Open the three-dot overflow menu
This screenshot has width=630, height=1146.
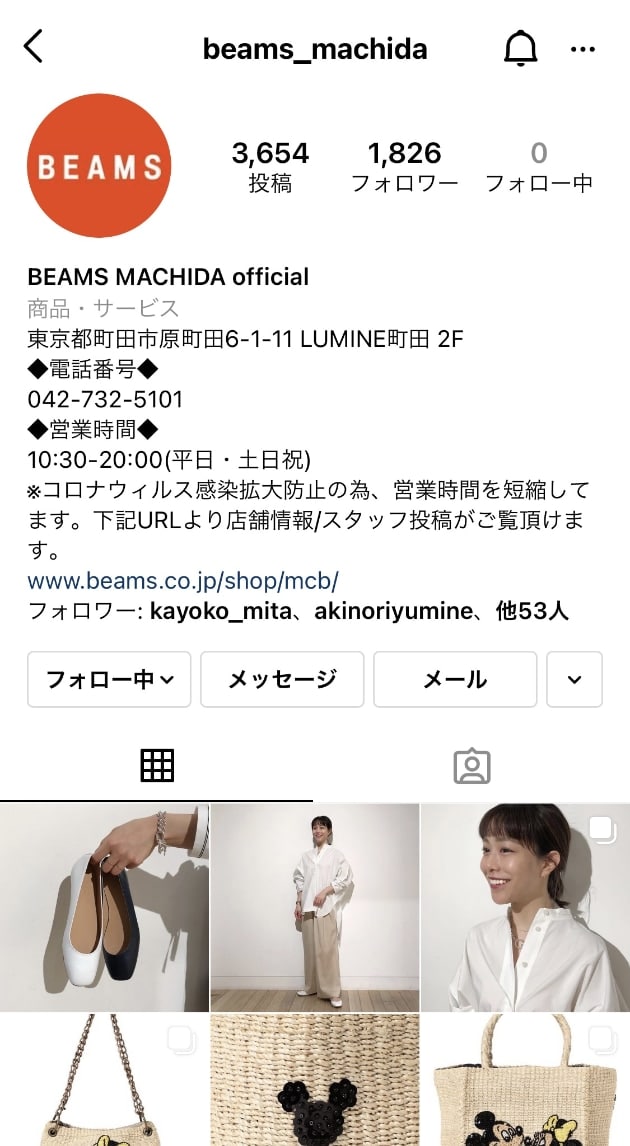(x=583, y=48)
